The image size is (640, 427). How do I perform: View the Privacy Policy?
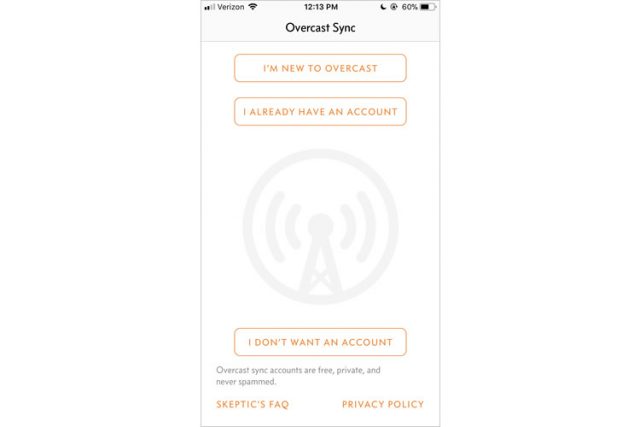click(x=383, y=404)
